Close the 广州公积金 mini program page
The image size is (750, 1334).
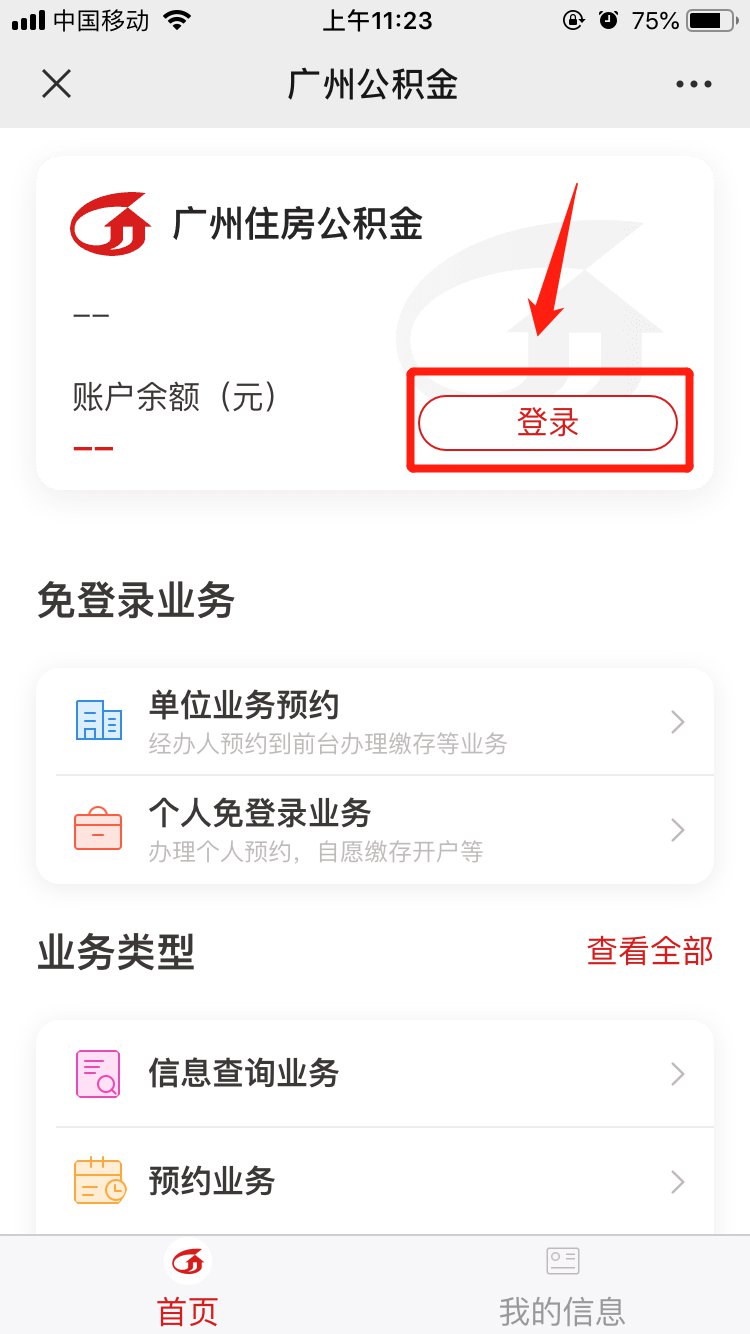click(x=57, y=85)
